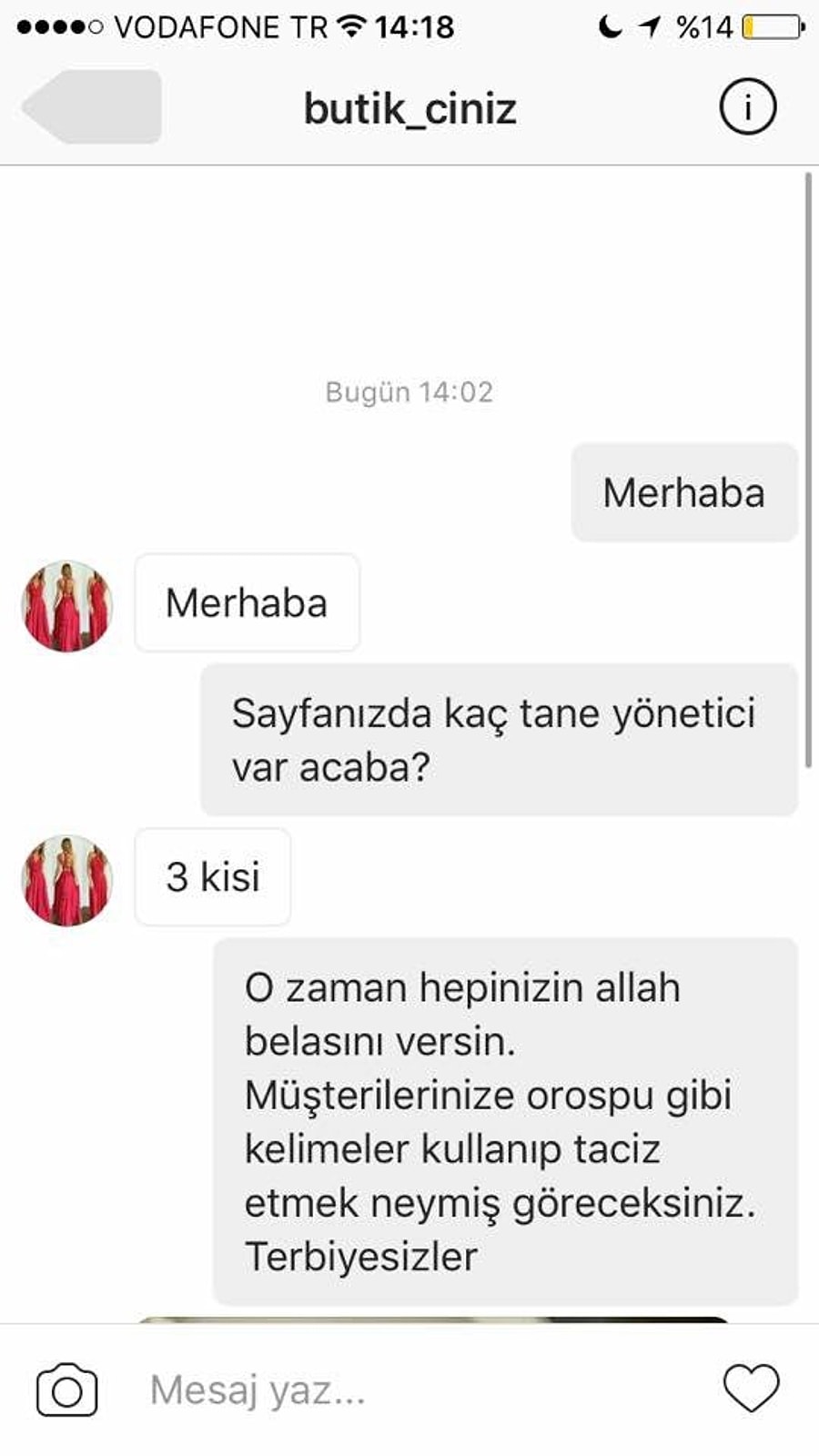Open conversation info details
This screenshot has height=1456, width=819.
(747, 107)
